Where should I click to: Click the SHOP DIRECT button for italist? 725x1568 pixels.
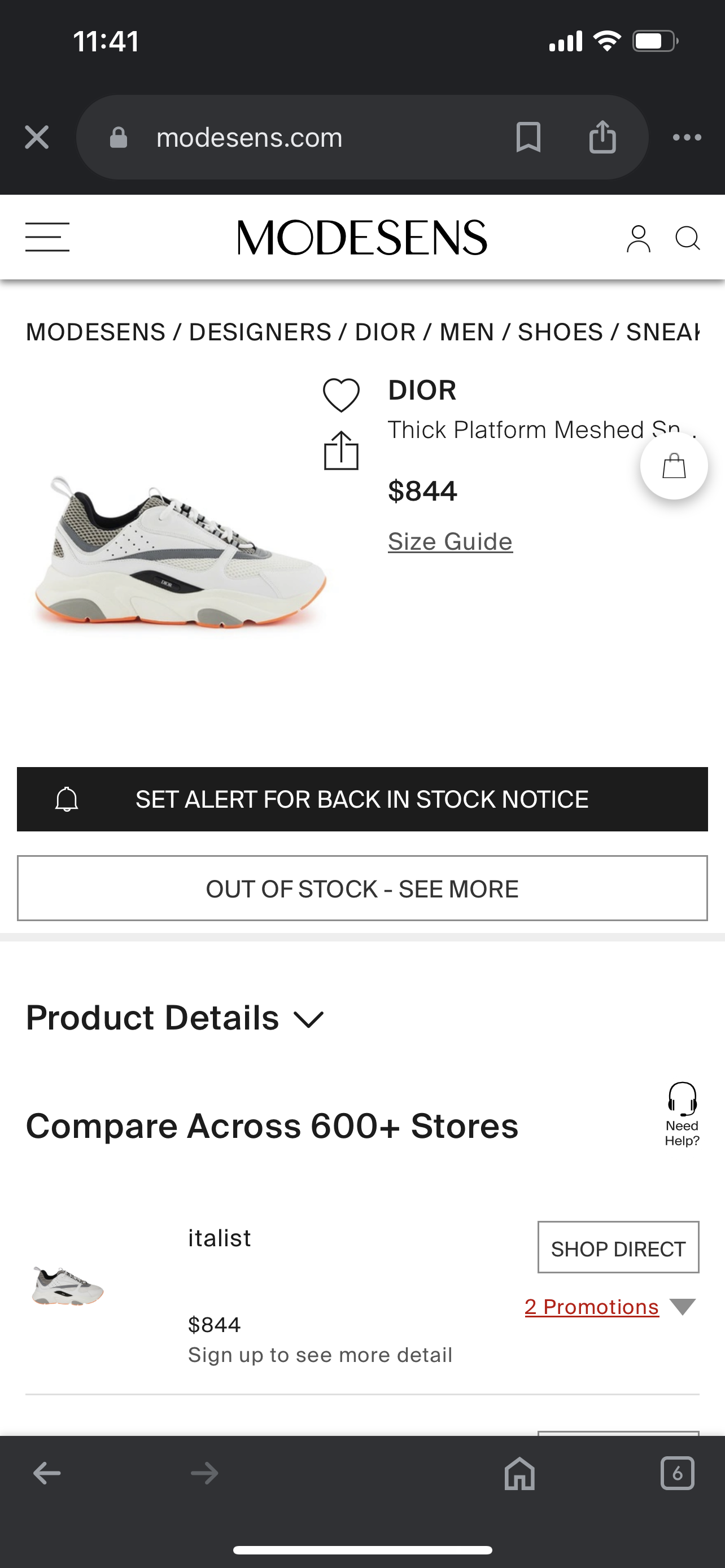click(617, 1248)
